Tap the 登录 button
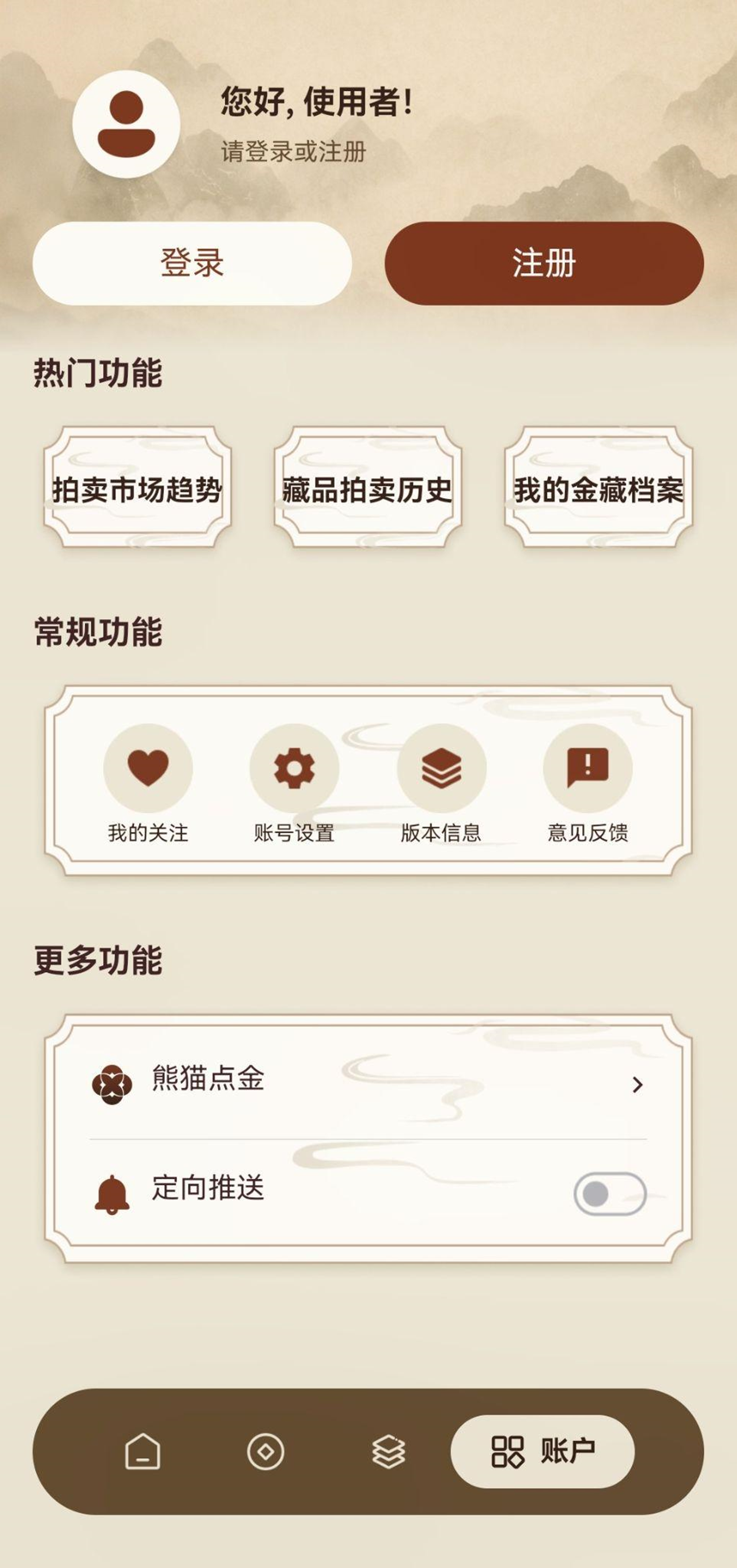The image size is (737, 1568). click(x=192, y=263)
